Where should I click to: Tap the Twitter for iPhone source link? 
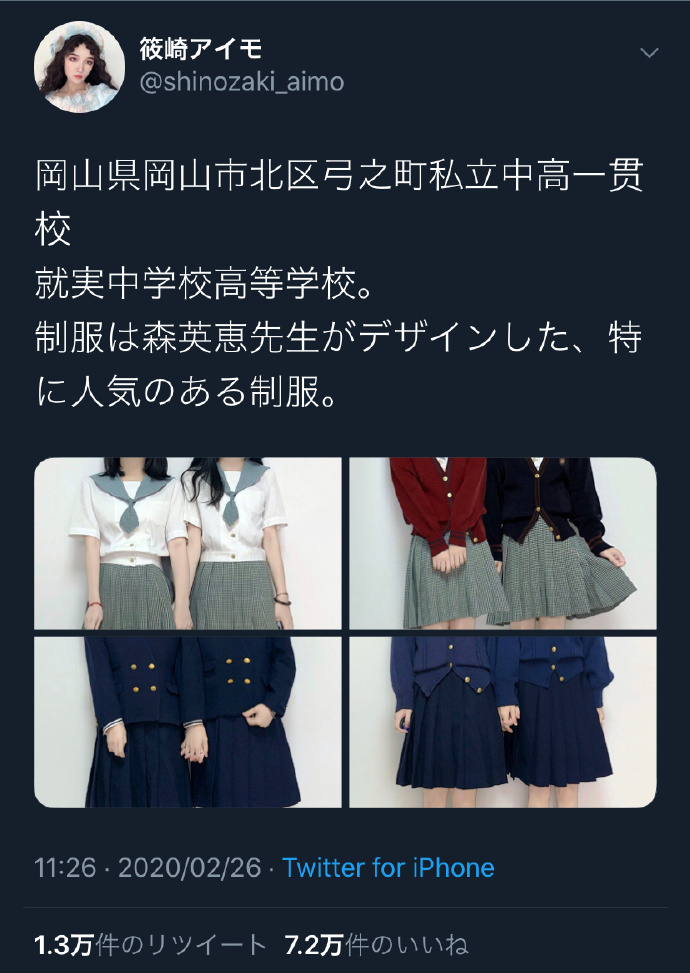pyautogui.click(x=388, y=867)
